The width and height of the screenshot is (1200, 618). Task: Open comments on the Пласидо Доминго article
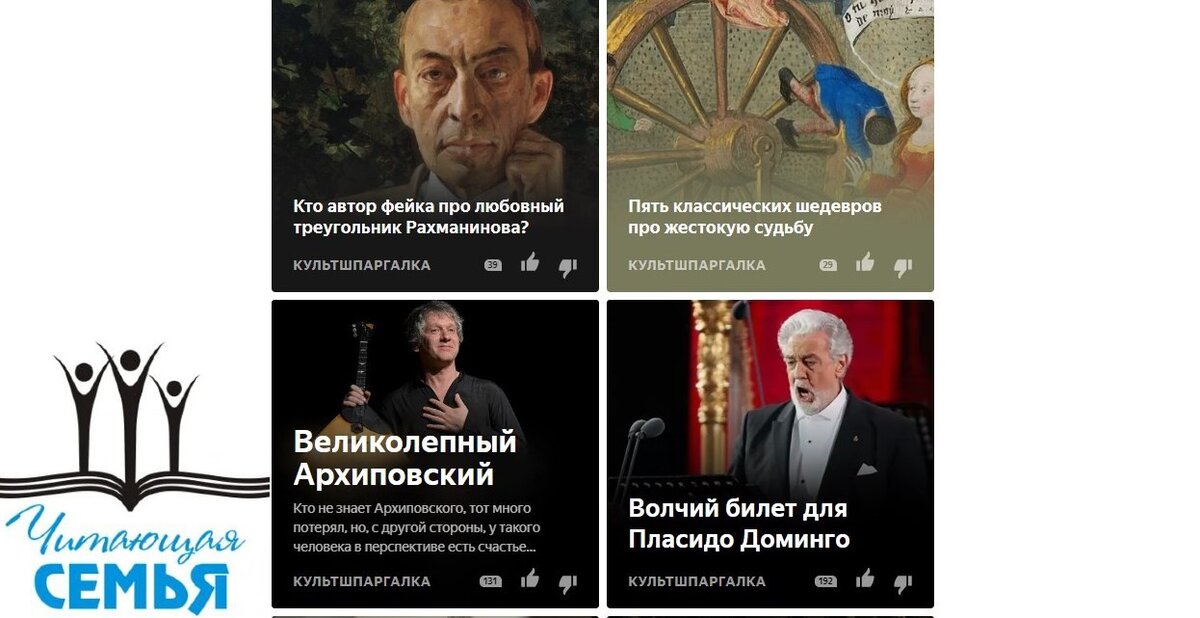click(825, 581)
